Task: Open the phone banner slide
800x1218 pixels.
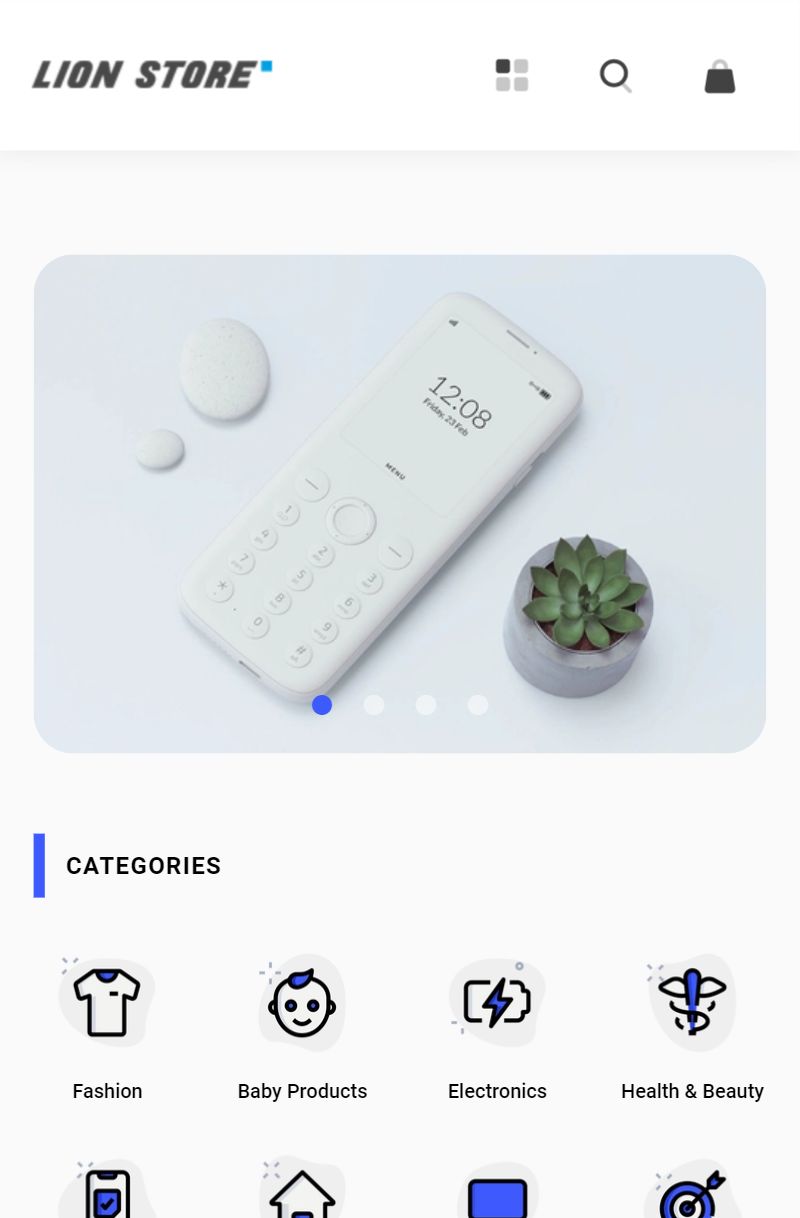Action: [400, 480]
